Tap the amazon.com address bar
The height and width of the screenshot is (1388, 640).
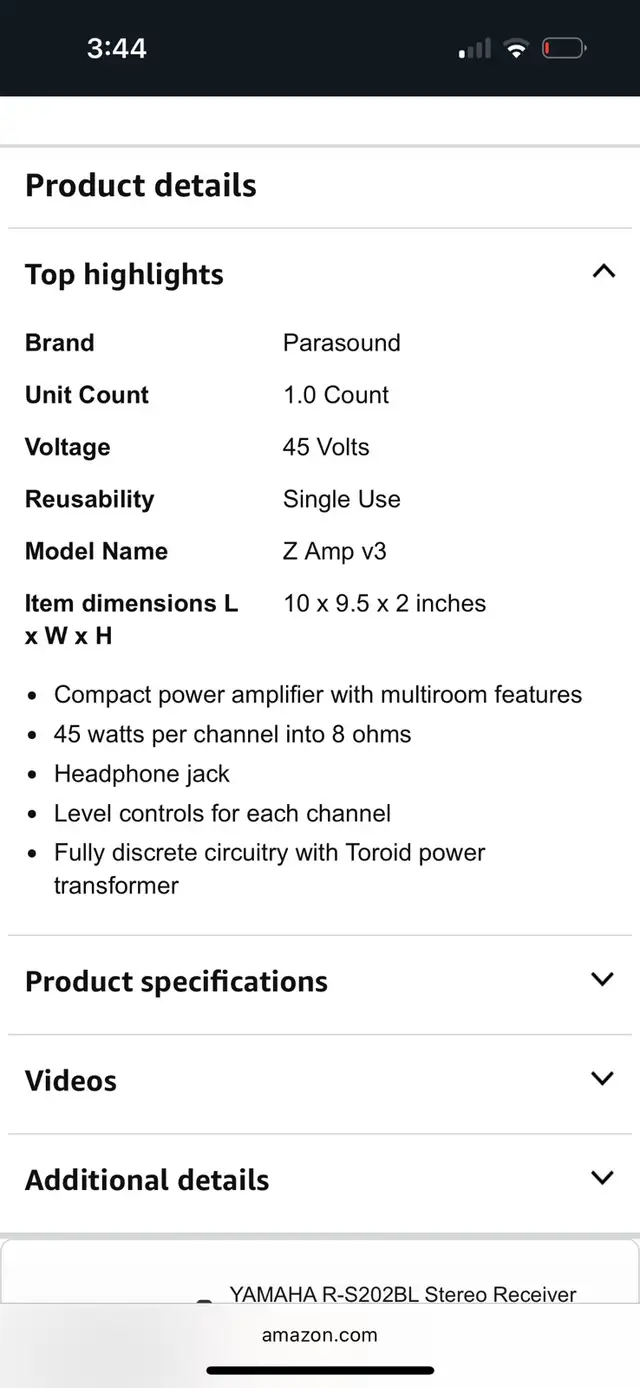pos(320,1334)
